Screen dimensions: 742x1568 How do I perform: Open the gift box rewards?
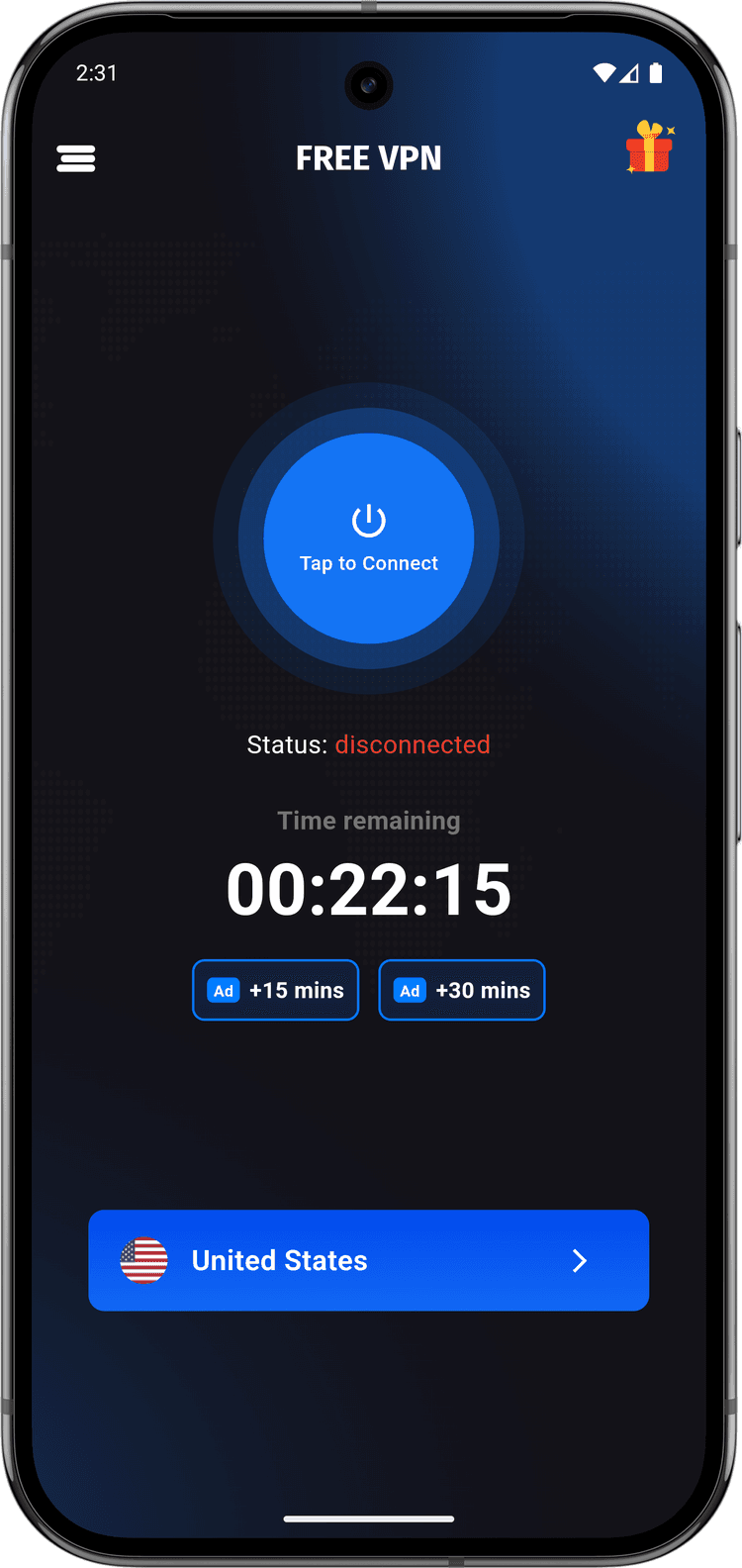point(649,147)
